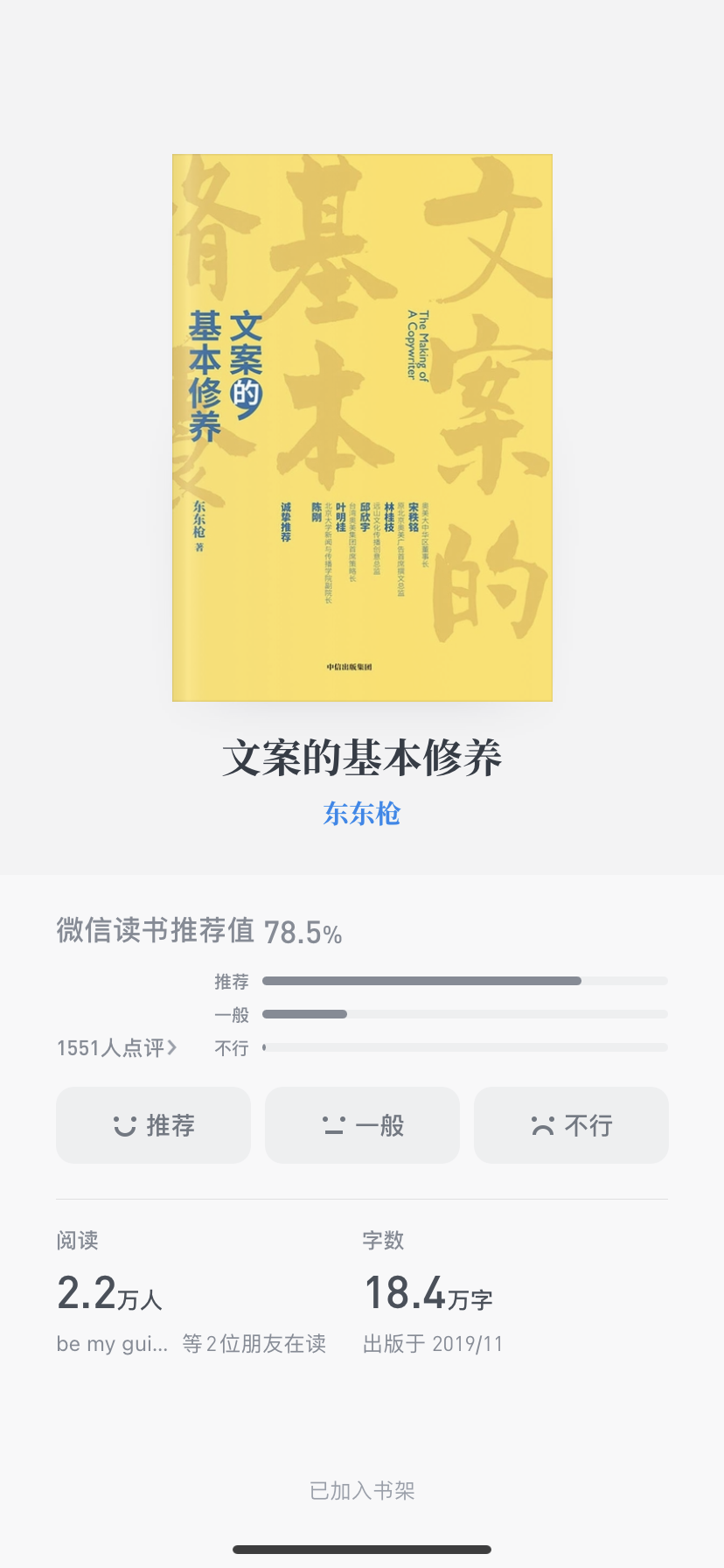This screenshot has width=724, height=1568.
Task: View the 1551人点评 reviews
Action: click(x=116, y=1047)
